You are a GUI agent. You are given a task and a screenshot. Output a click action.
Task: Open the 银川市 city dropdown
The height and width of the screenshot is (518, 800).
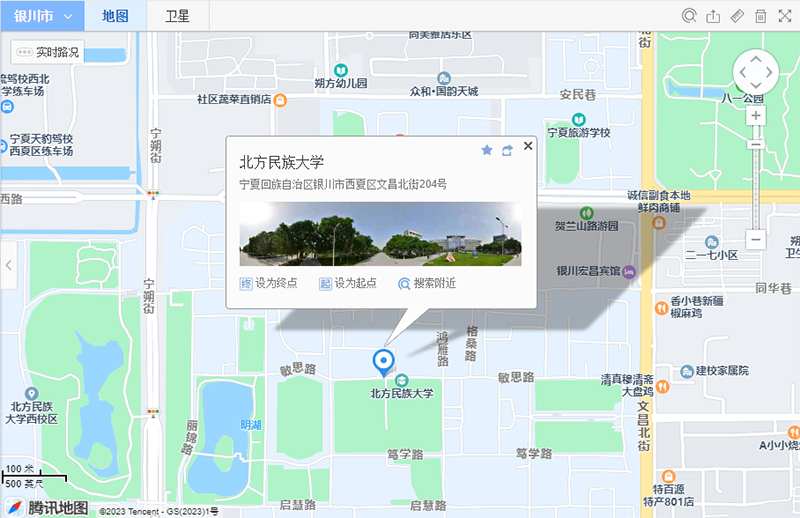click(x=41, y=16)
